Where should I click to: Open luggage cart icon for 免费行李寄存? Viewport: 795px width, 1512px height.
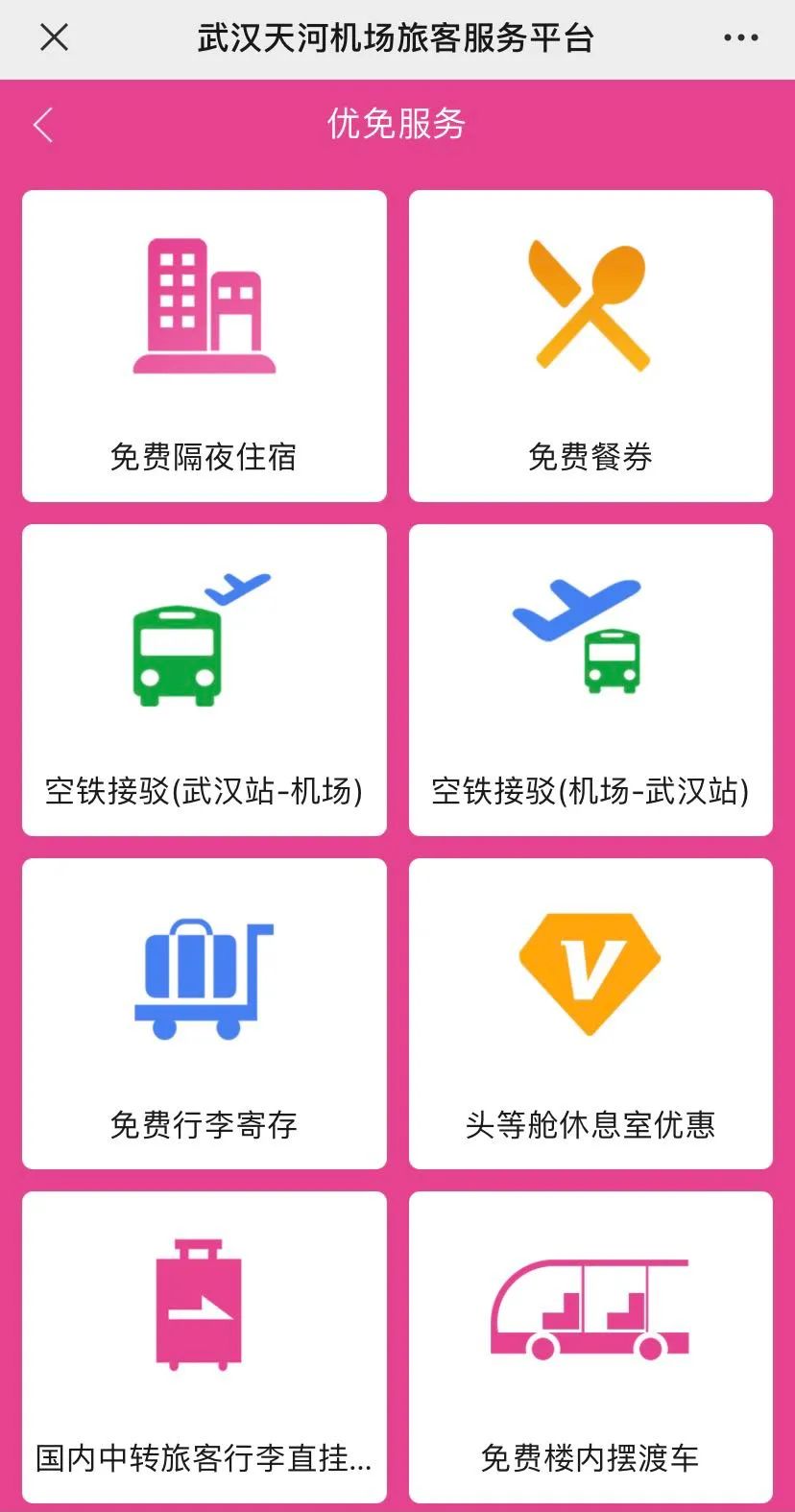204,979
